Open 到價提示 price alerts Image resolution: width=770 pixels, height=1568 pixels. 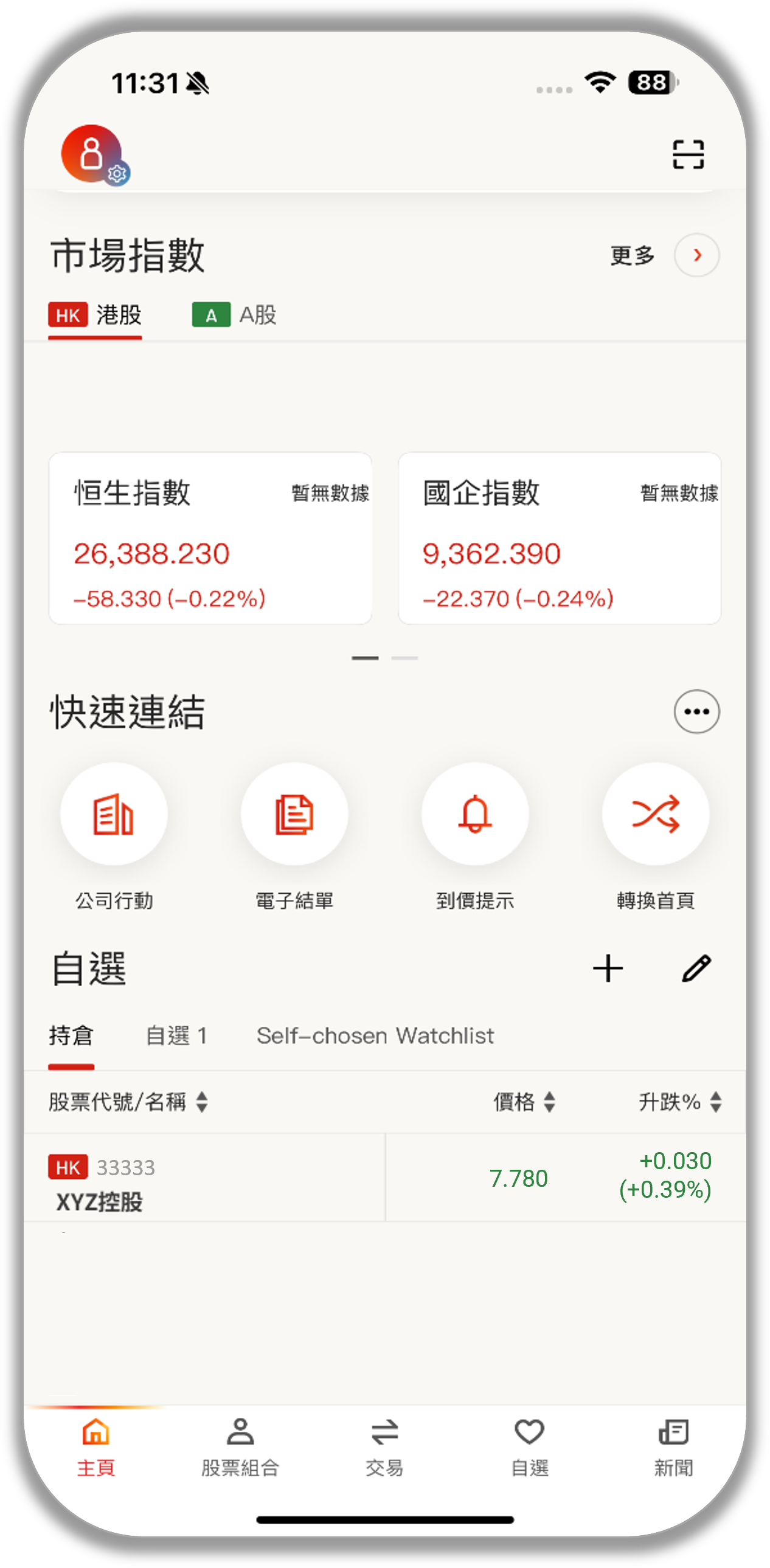click(475, 814)
